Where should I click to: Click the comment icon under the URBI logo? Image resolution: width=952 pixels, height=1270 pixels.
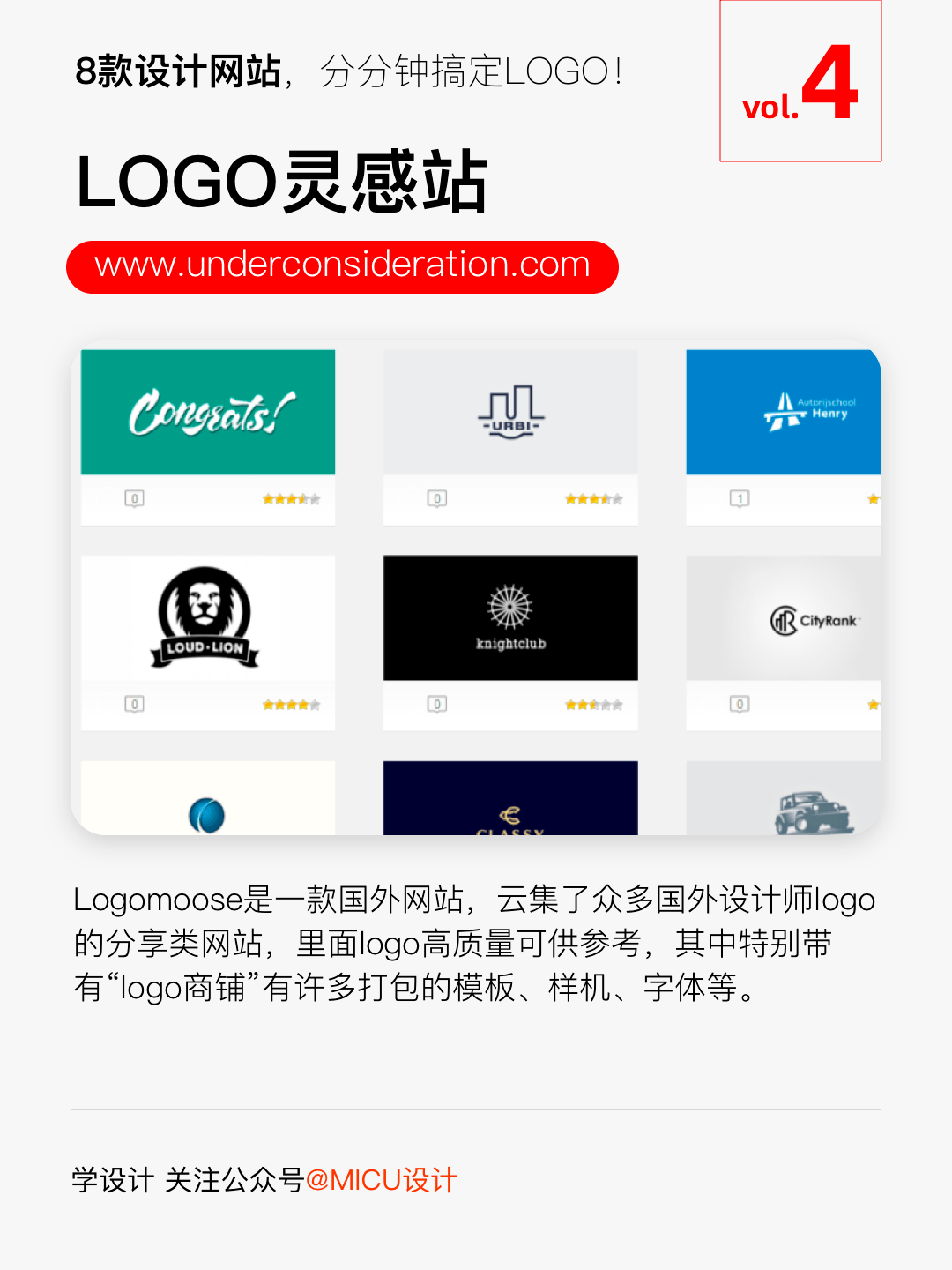coord(436,498)
